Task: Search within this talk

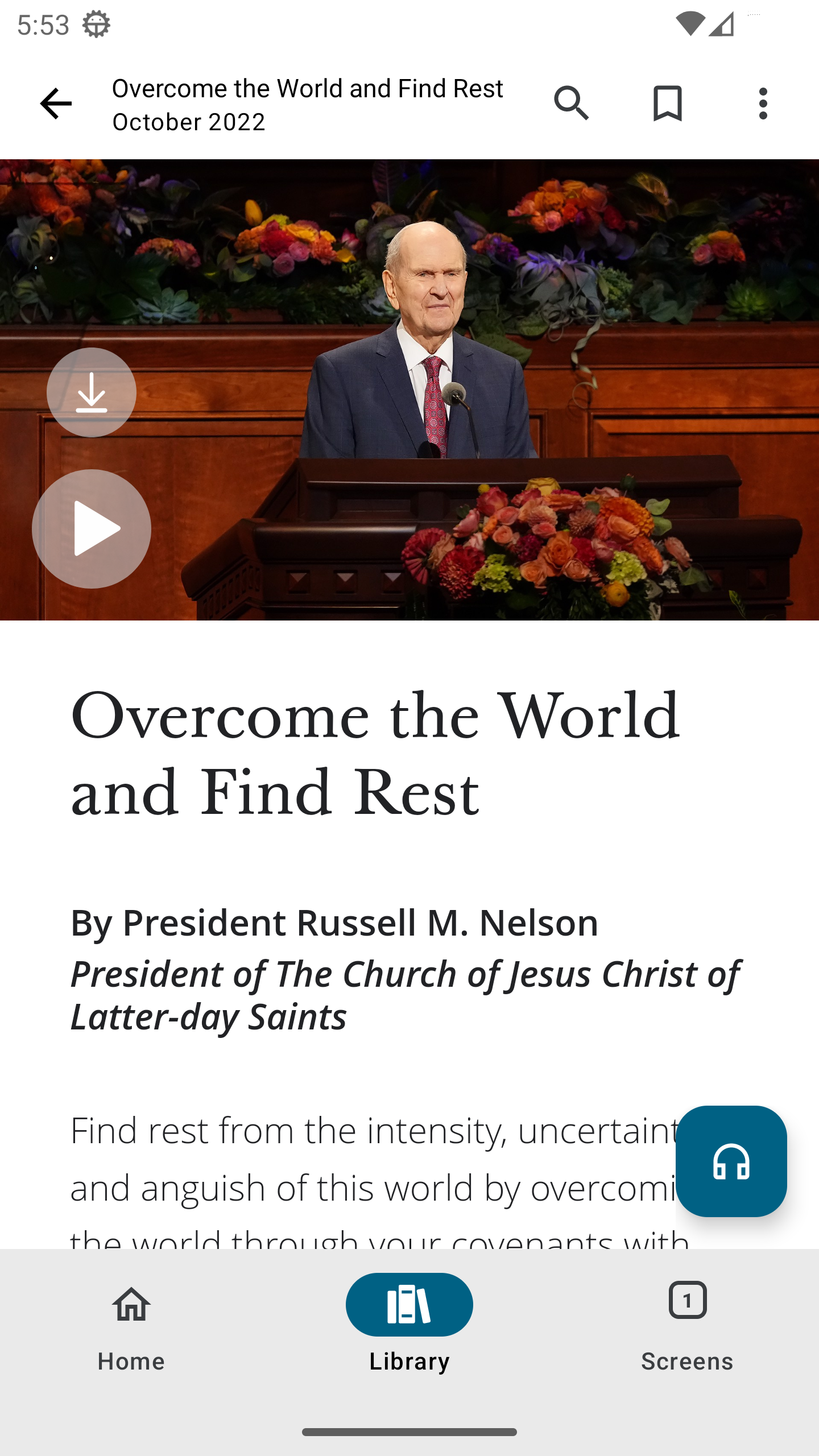Action: pyautogui.click(x=571, y=104)
